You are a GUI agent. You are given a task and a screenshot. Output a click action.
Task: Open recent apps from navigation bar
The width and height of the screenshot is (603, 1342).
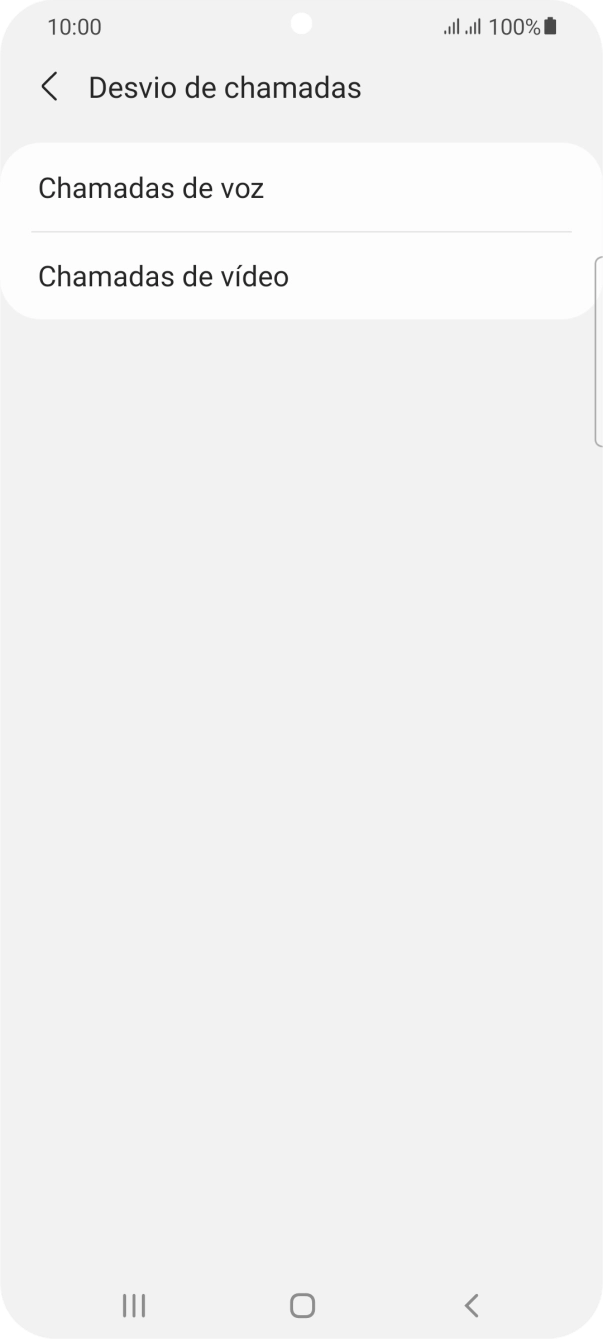pyautogui.click(x=133, y=1305)
